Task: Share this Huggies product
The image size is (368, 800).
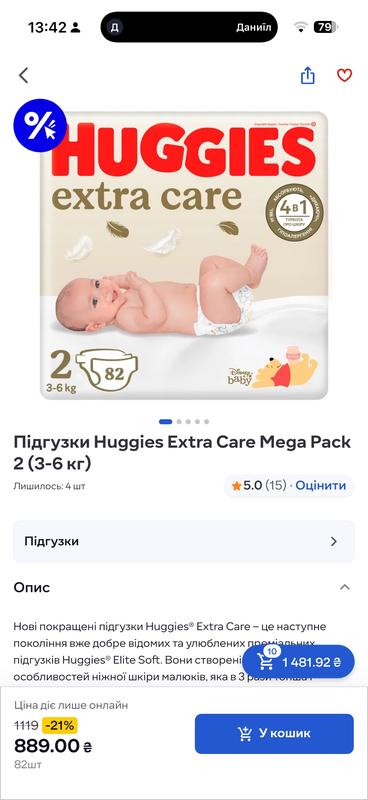Action: point(307,76)
